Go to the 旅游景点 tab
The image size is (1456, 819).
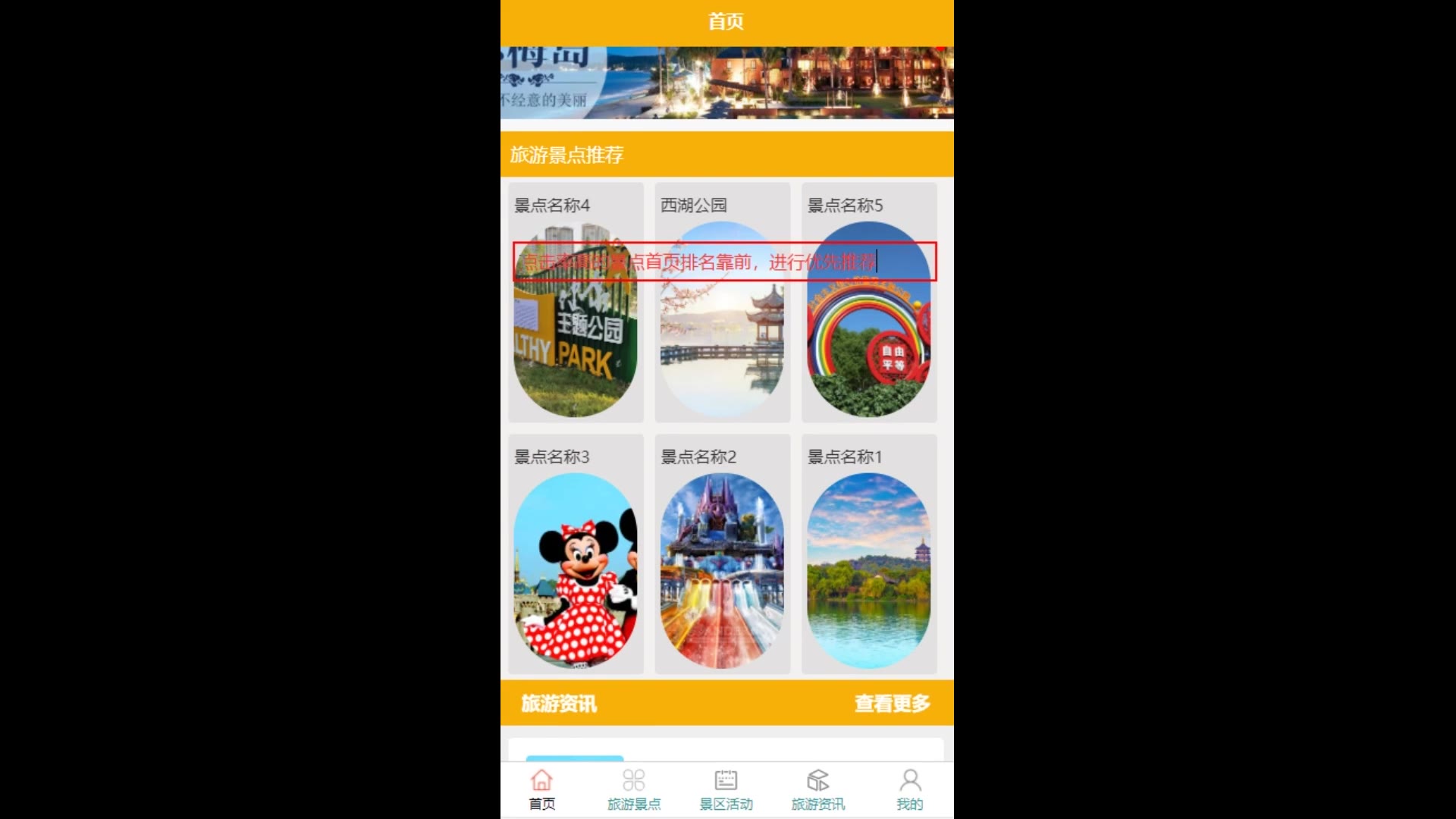click(634, 790)
